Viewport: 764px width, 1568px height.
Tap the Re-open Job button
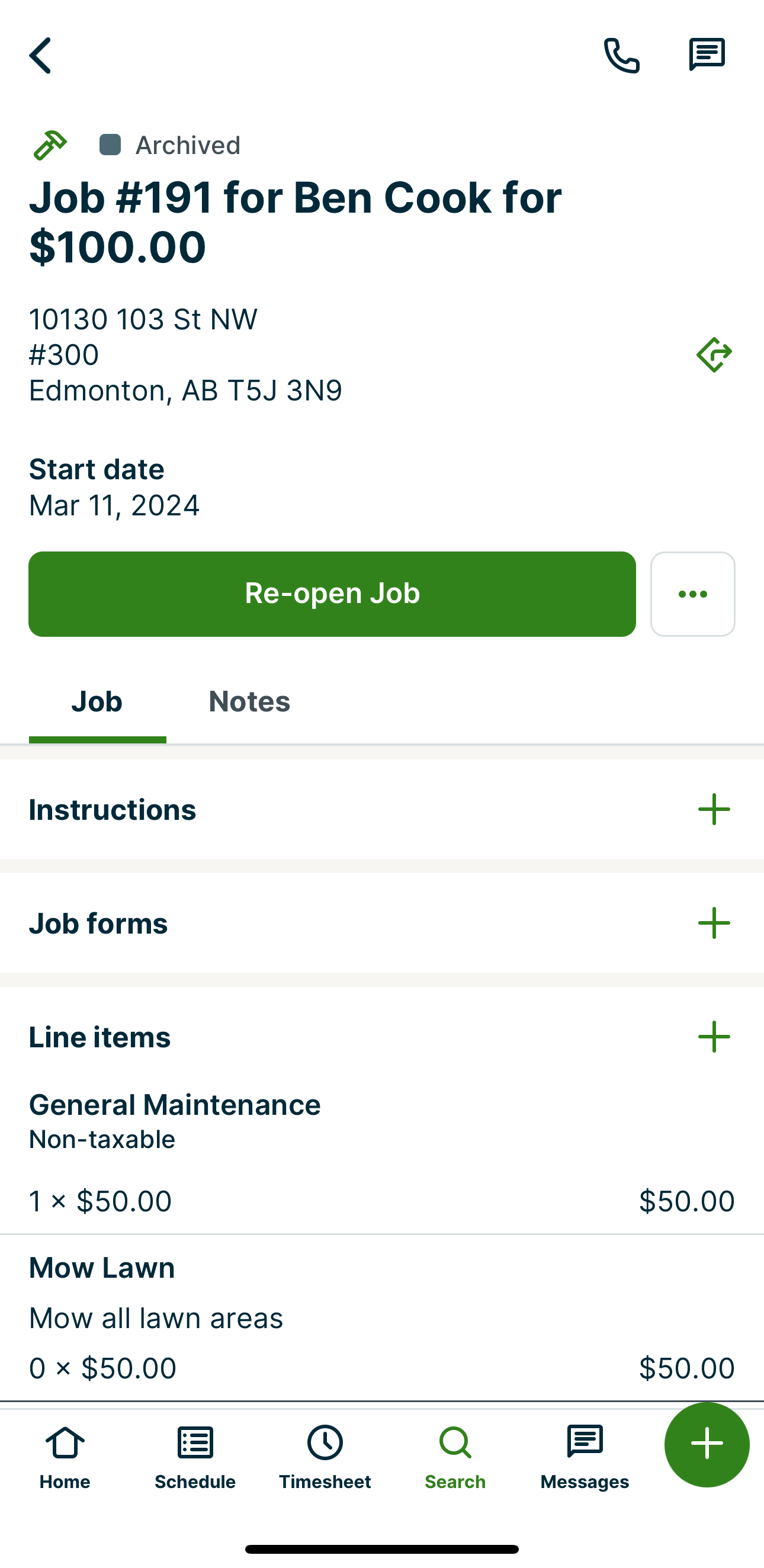332,594
